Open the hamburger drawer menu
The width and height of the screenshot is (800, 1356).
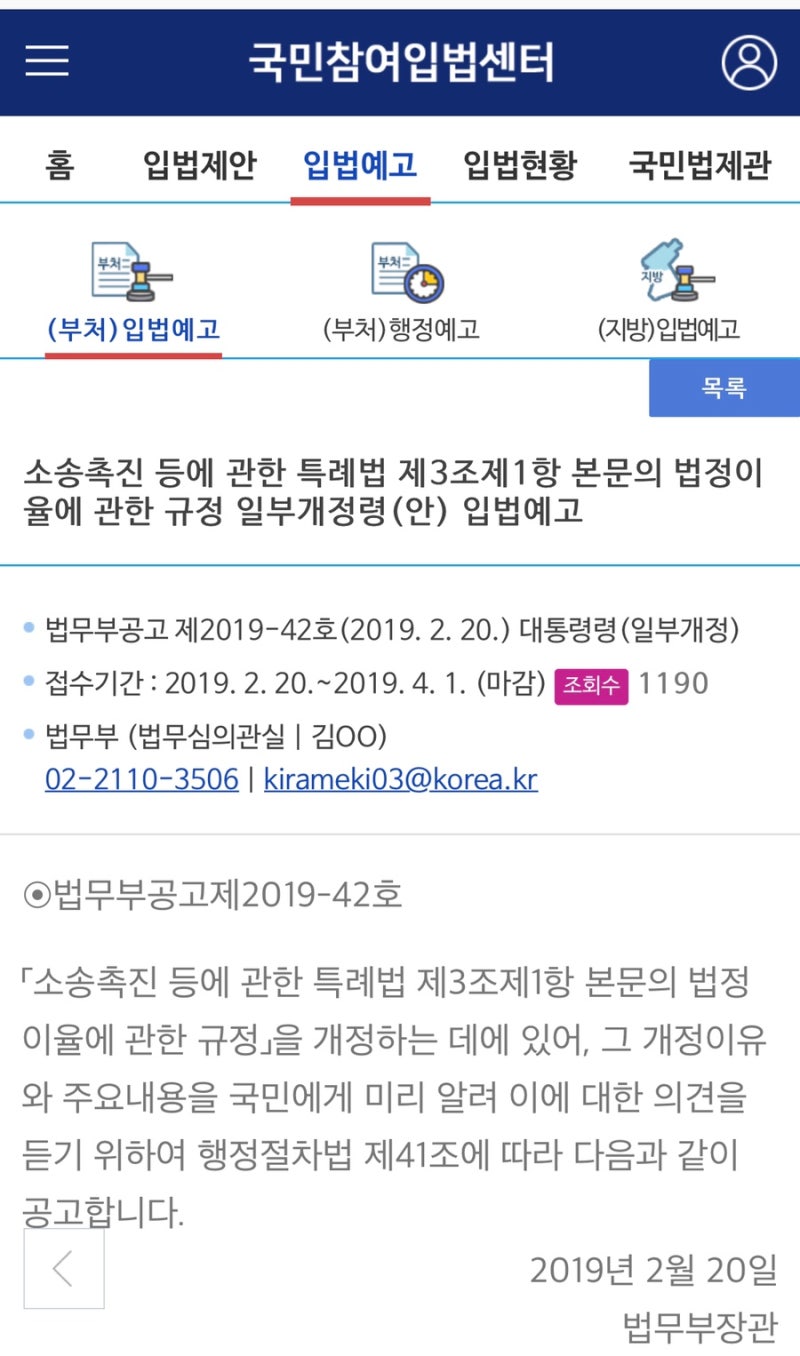point(47,62)
